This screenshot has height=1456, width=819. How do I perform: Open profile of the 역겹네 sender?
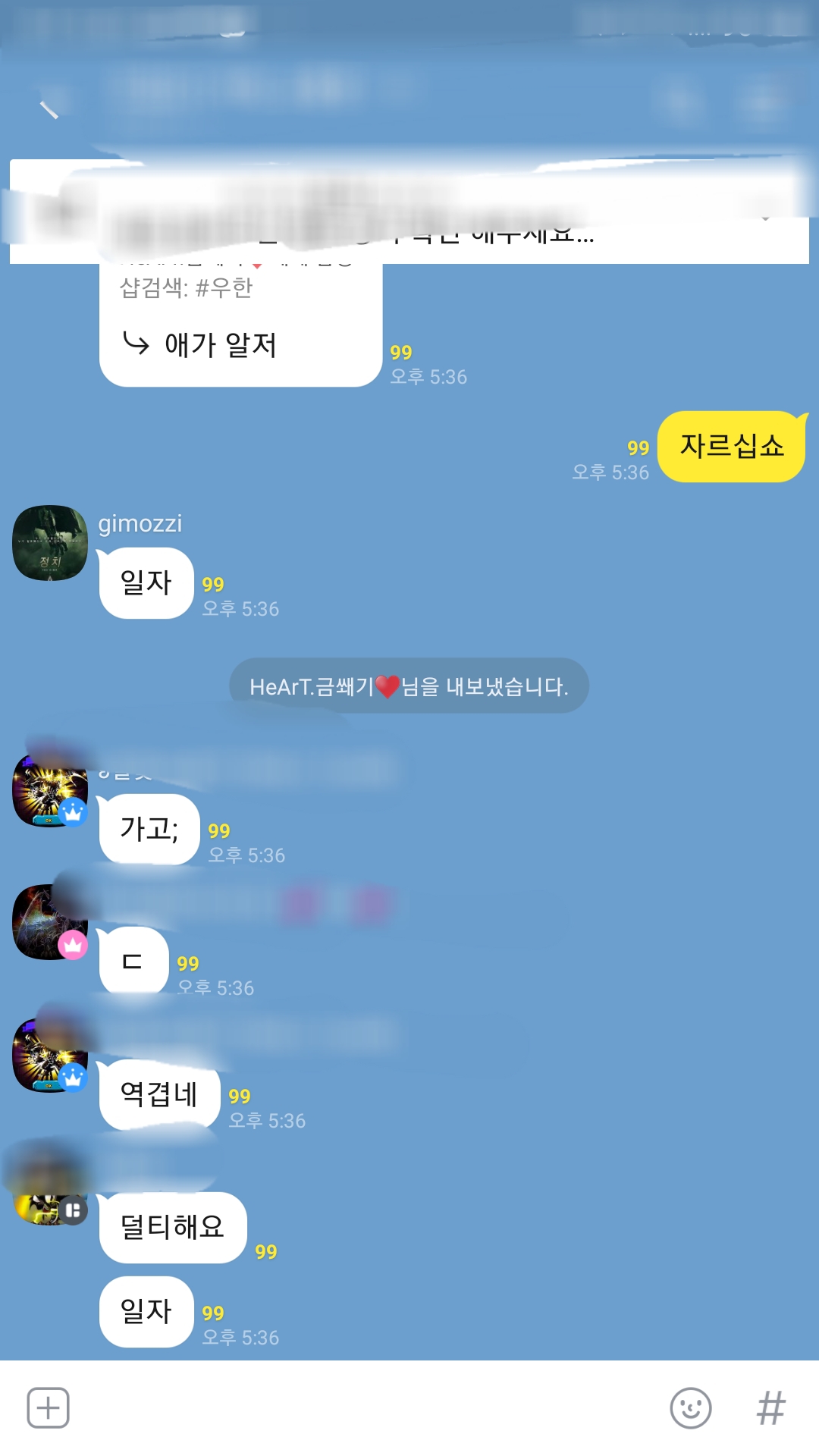(49, 1056)
